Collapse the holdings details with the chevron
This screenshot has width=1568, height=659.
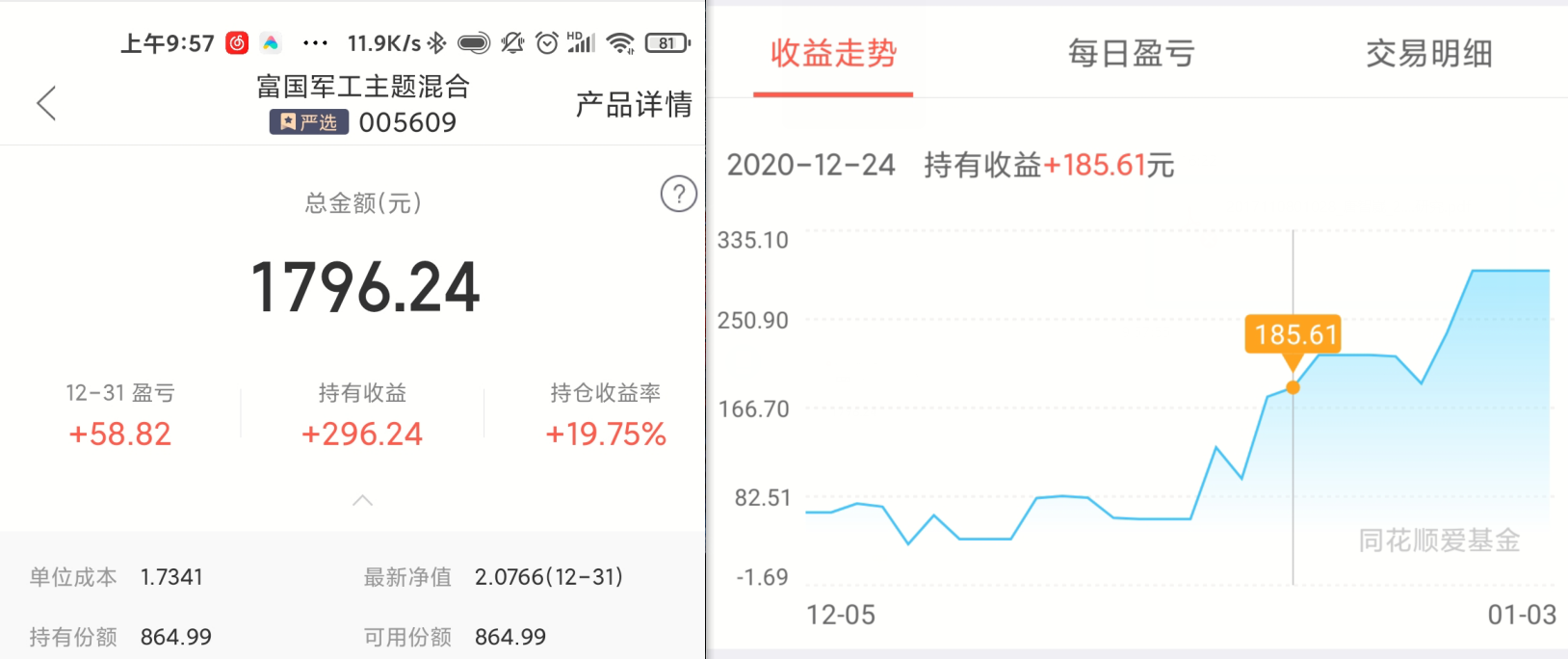click(x=362, y=500)
